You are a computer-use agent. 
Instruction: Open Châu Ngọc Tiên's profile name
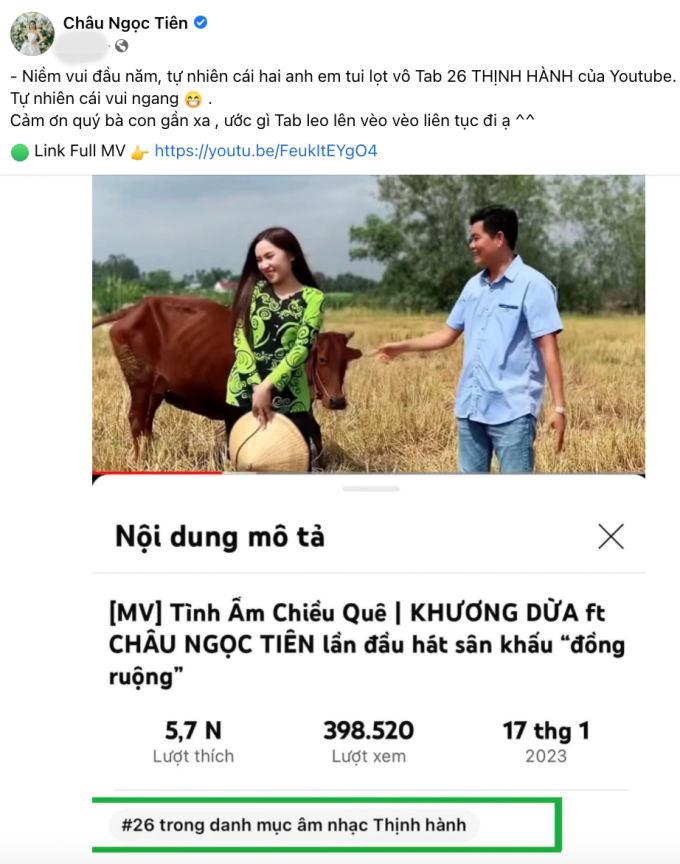point(125,22)
